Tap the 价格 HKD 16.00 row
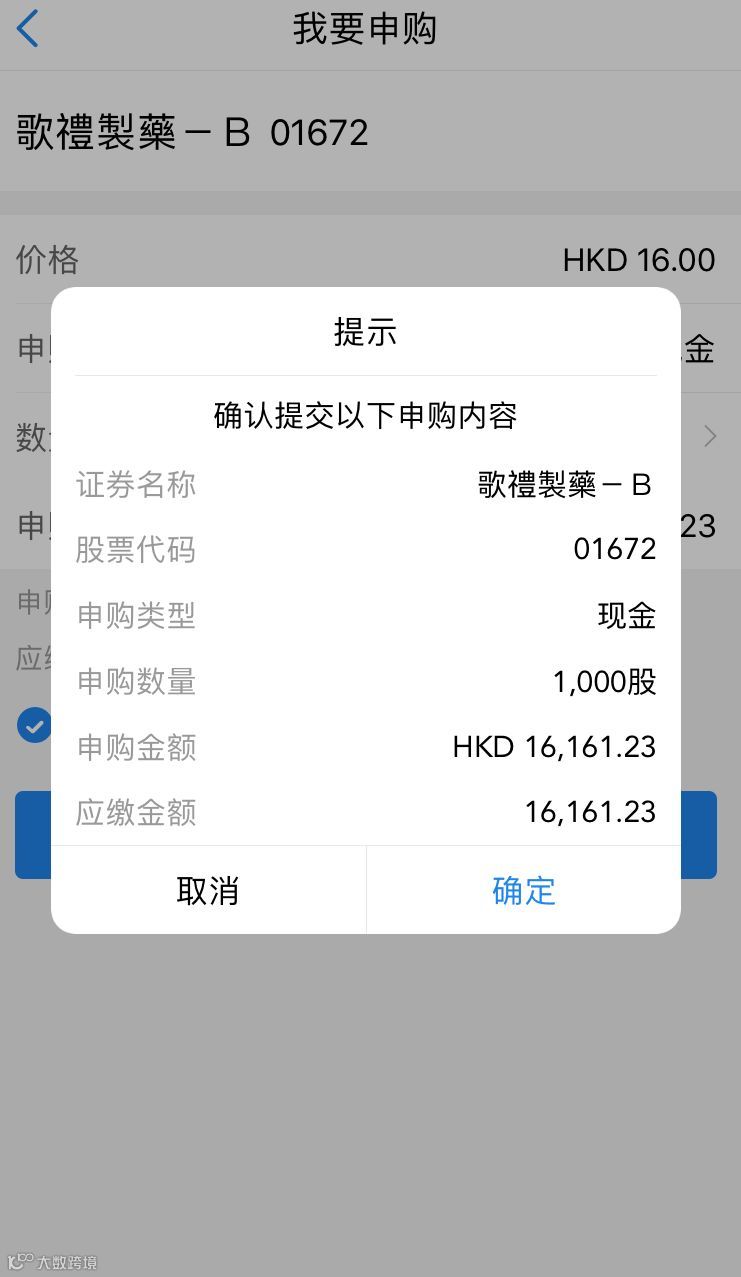The width and height of the screenshot is (741, 1277). pyautogui.click(x=370, y=259)
